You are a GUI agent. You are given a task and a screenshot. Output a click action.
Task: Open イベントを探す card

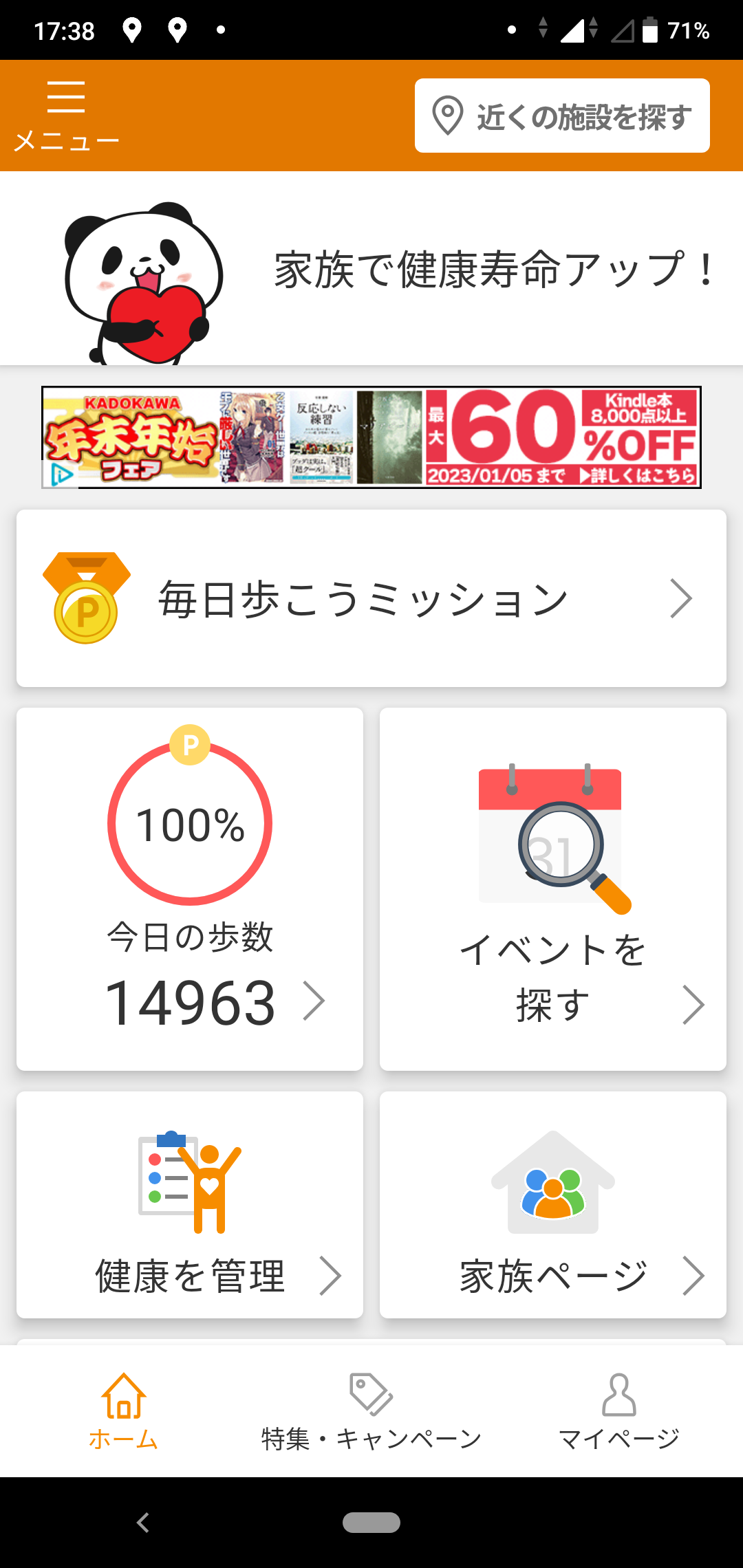pyautogui.click(x=553, y=889)
